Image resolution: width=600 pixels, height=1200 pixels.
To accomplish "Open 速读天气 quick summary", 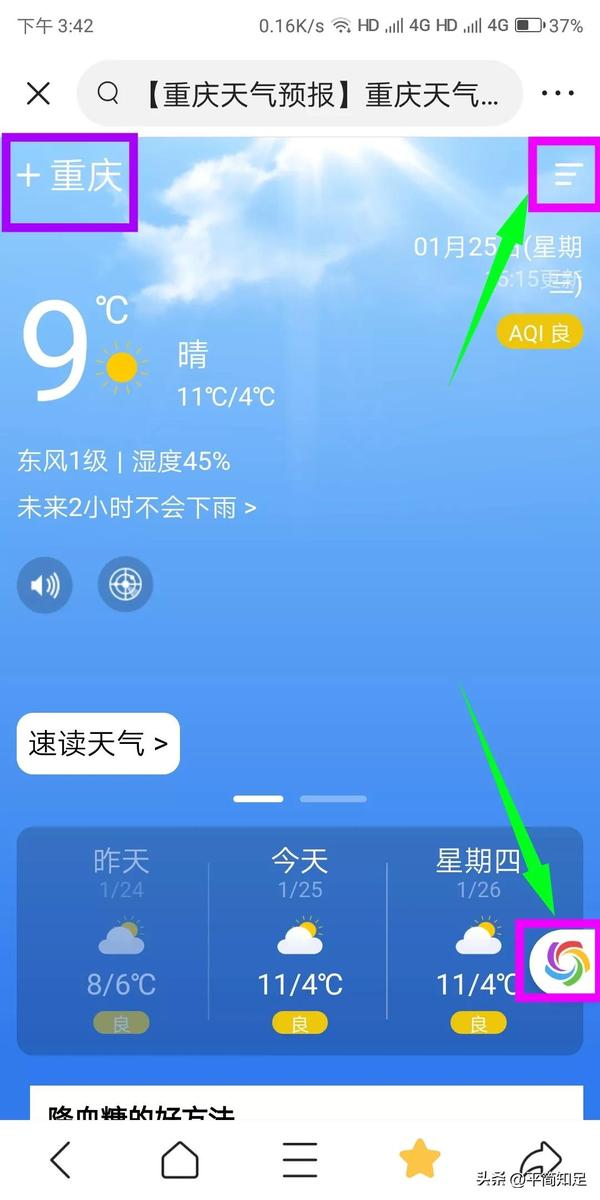I will [98, 743].
